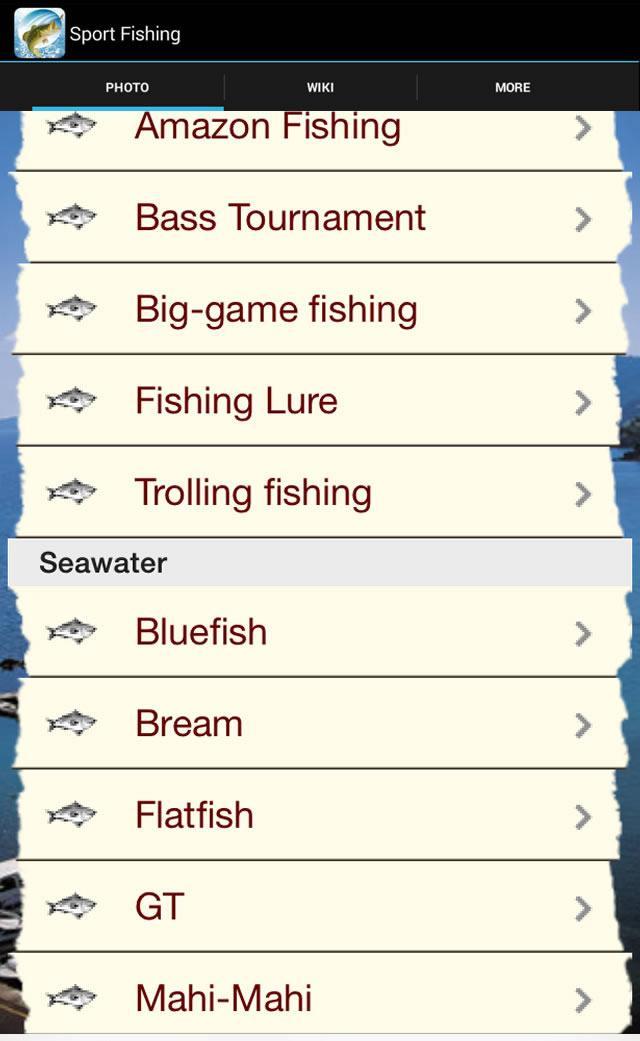Tap the GT row
The width and height of the screenshot is (640, 1041).
click(x=320, y=907)
